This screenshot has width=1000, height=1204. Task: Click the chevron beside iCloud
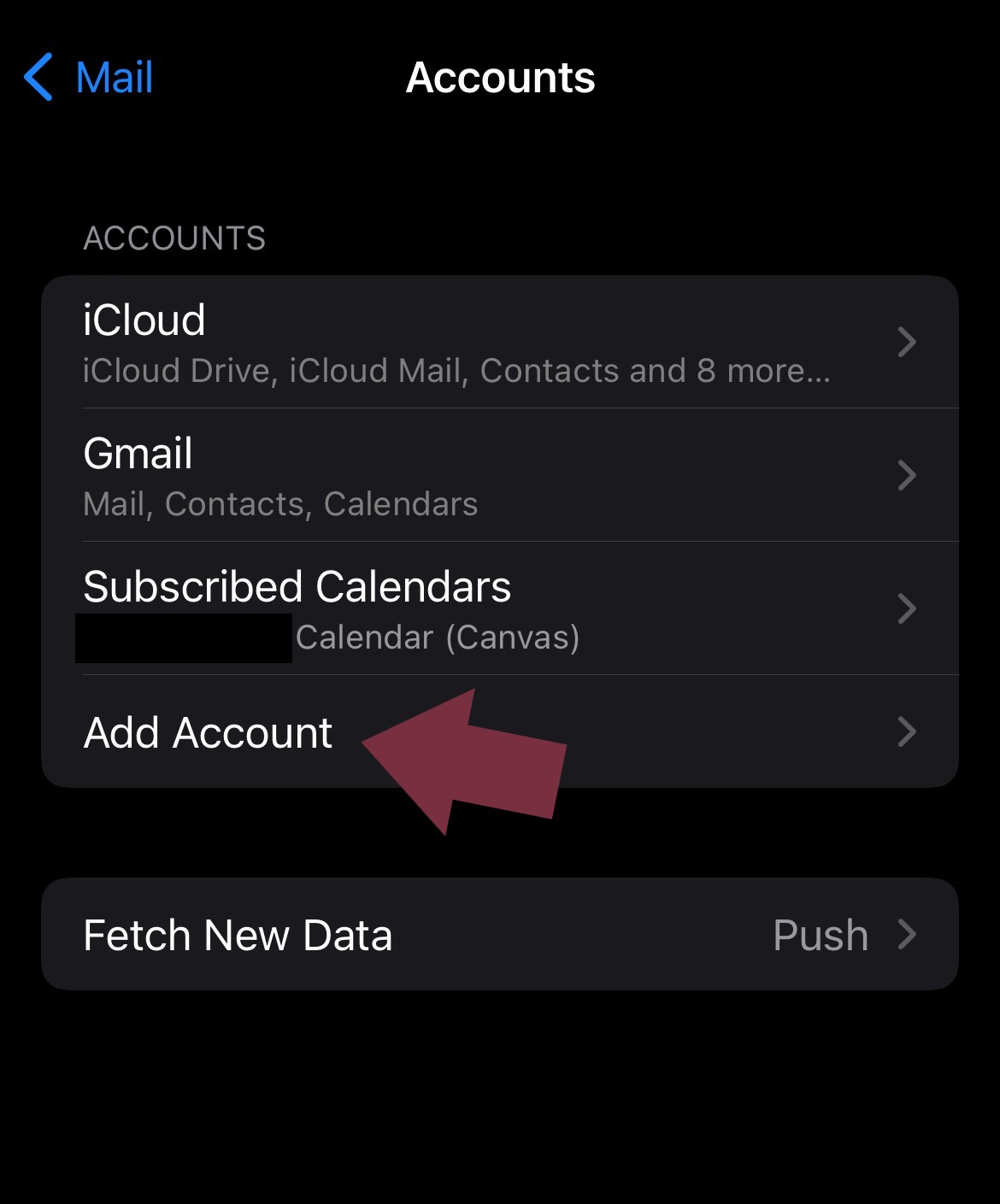(x=908, y=342)
